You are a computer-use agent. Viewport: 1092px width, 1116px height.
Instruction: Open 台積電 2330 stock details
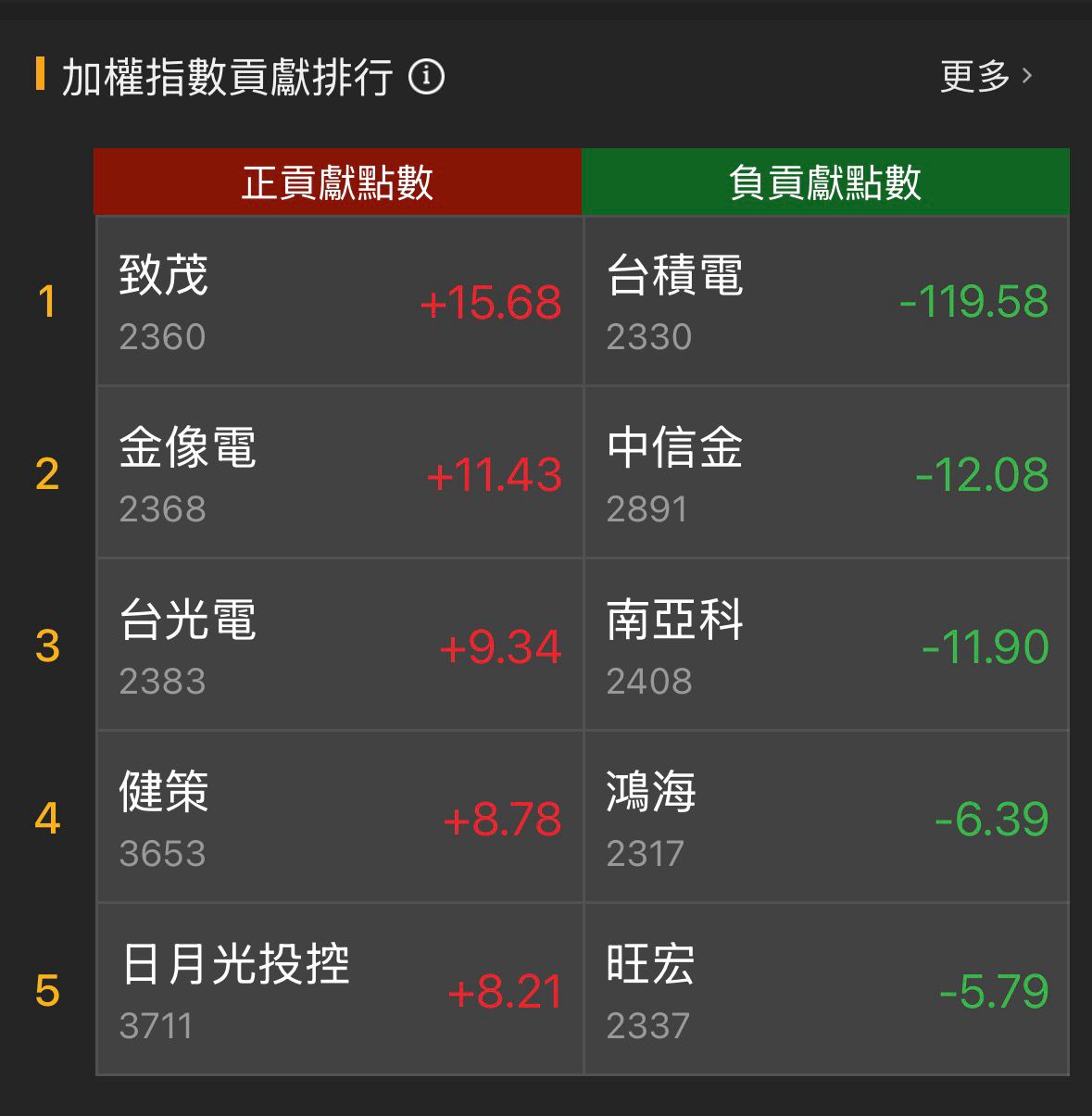[x=826, y=301]
